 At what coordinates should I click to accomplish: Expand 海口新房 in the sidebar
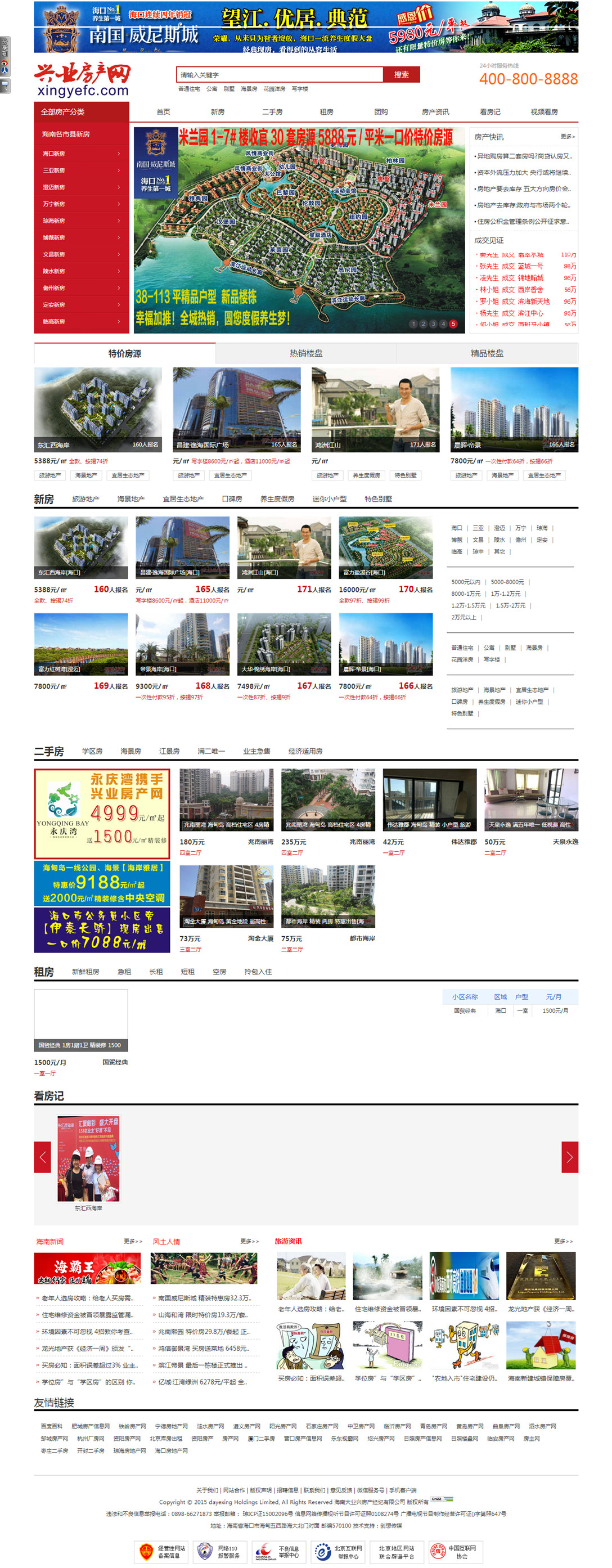tap(81, 154)
